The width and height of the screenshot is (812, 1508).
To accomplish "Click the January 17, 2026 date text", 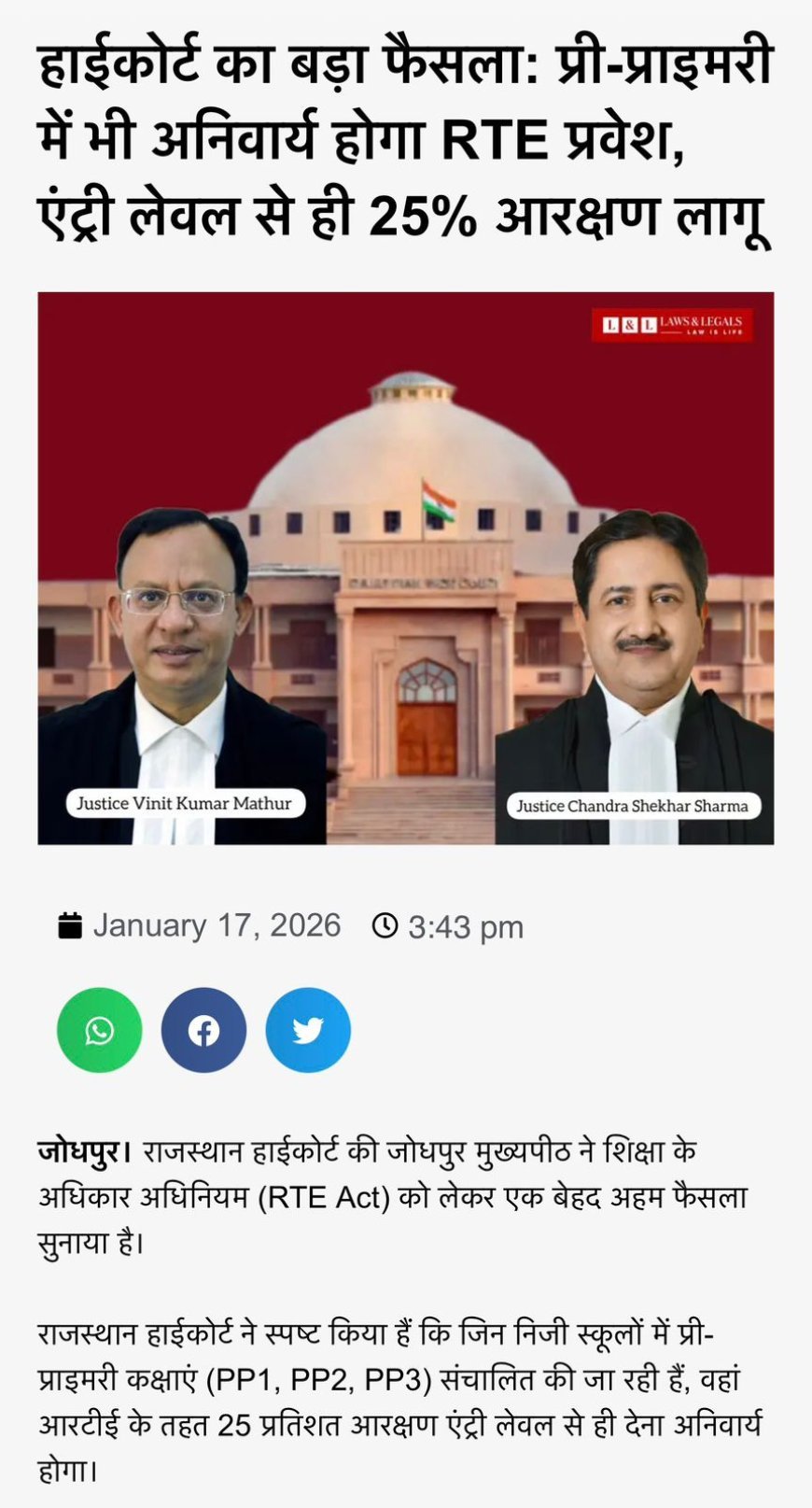I will 215,925.
